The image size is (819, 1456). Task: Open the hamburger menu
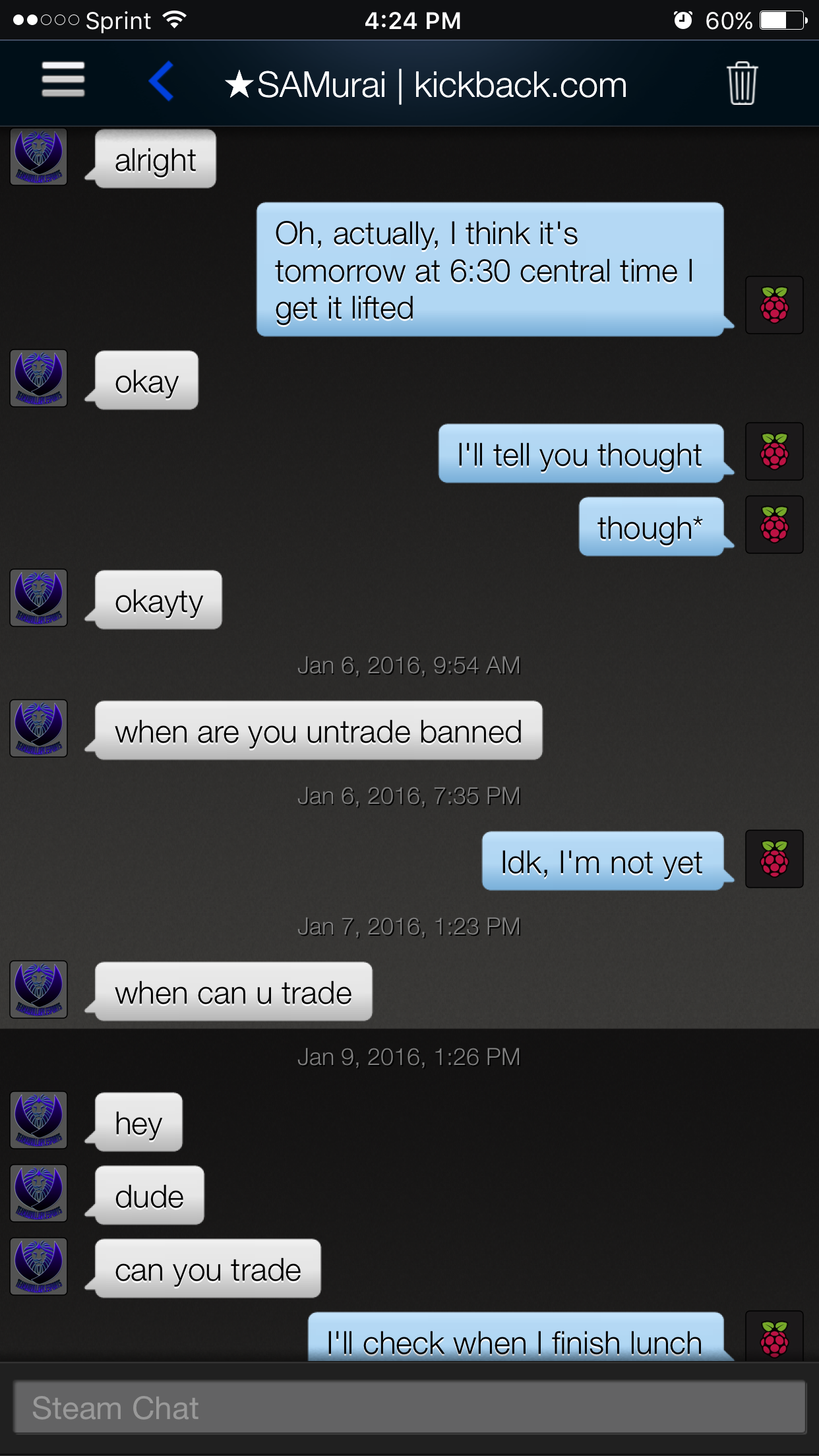[x=63, y=80]
